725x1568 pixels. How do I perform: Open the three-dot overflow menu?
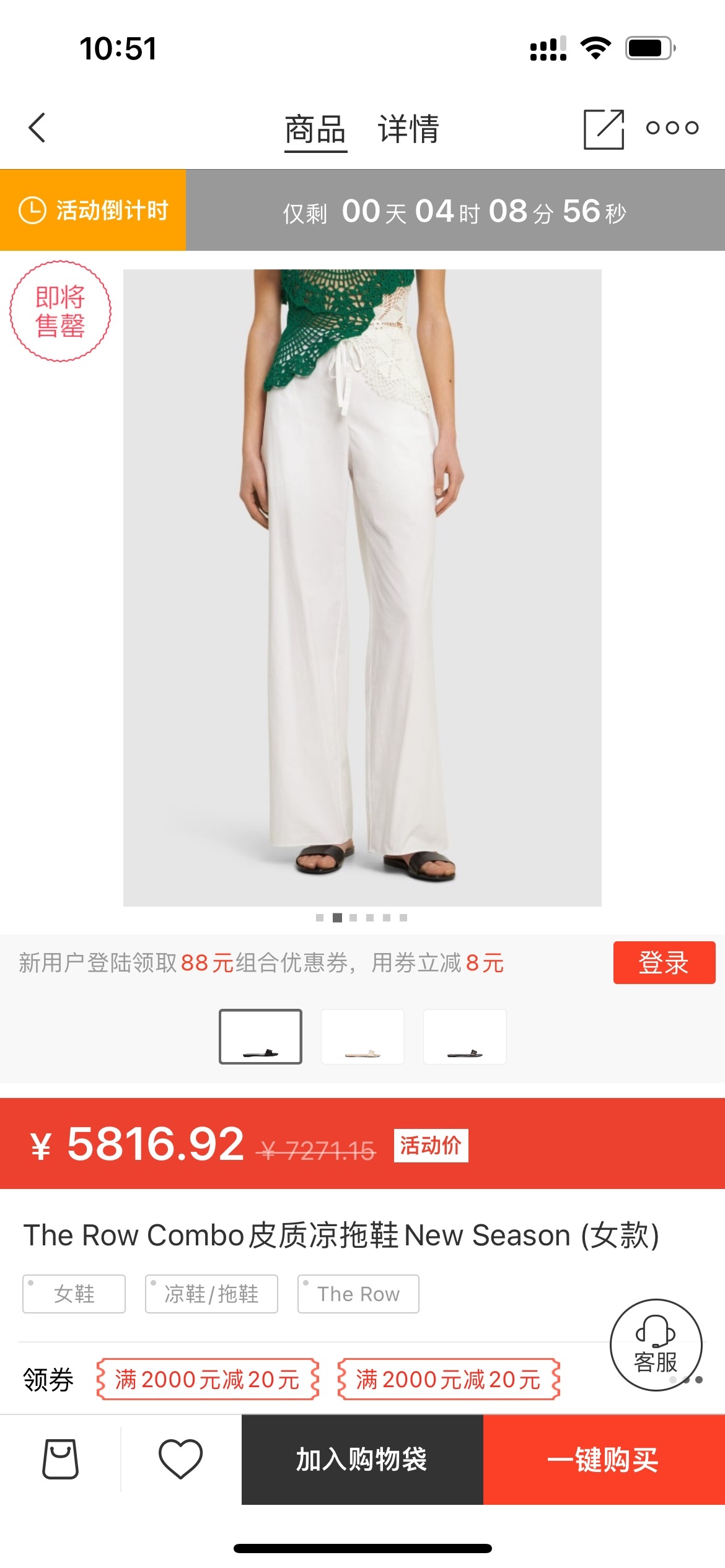point(672,128)
